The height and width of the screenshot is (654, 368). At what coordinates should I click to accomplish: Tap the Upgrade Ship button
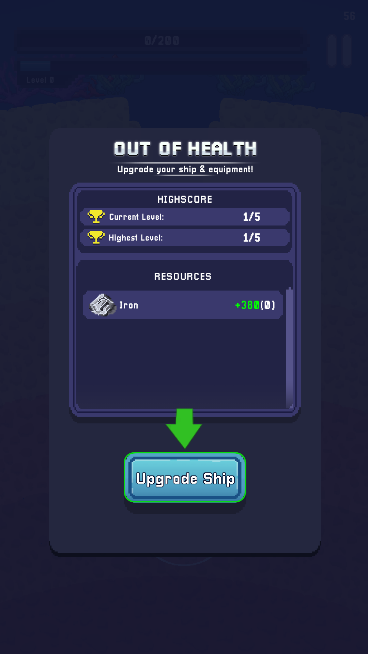coord(185,478)
